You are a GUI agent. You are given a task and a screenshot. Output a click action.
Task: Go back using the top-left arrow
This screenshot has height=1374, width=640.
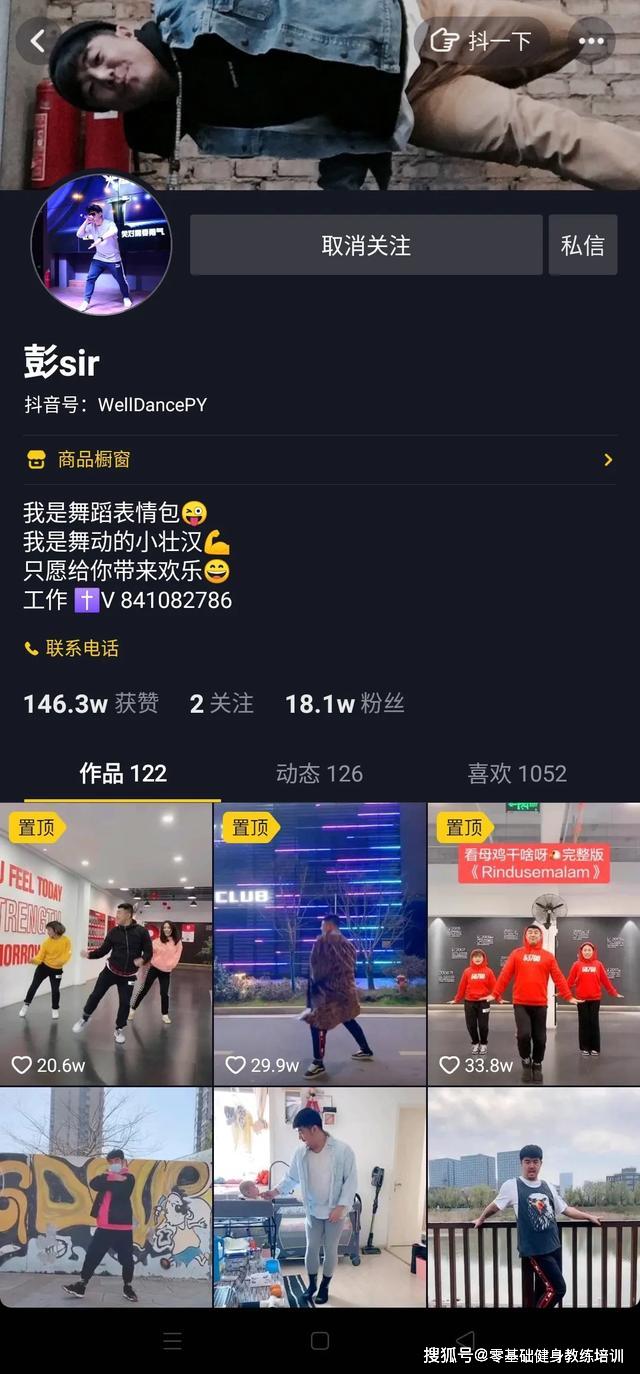[38, 41]
